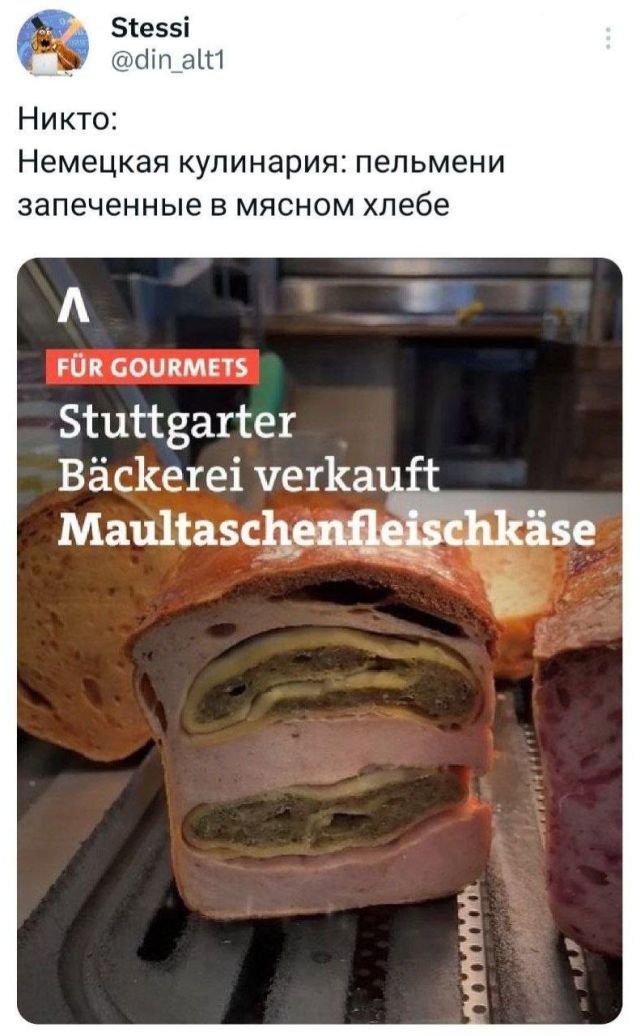Tap the @din_alt1 username
The height and width of the screenshot is (1036, 640).
click(168, 61)
